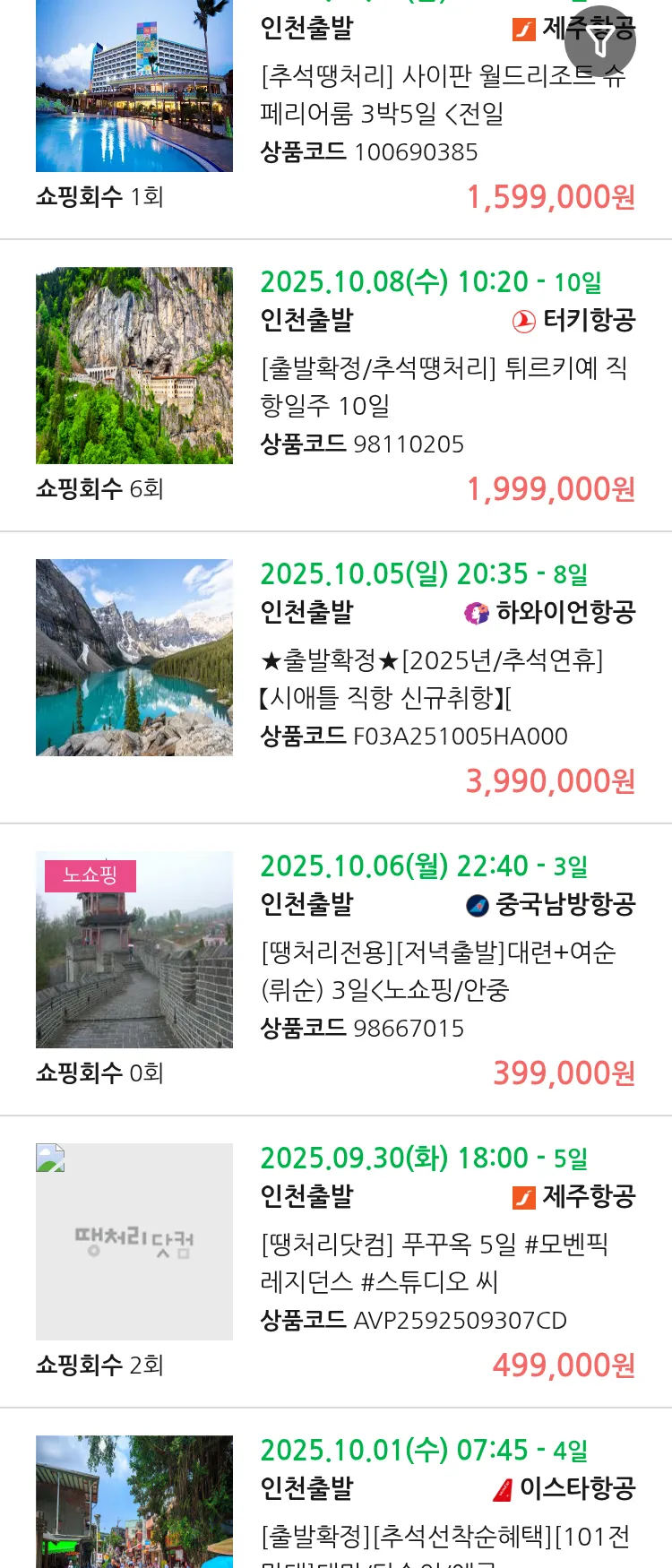Select the 대련+여순 3일 노쇼핑 package
Screen dimensions: 672x1568
tap(437, 970)
